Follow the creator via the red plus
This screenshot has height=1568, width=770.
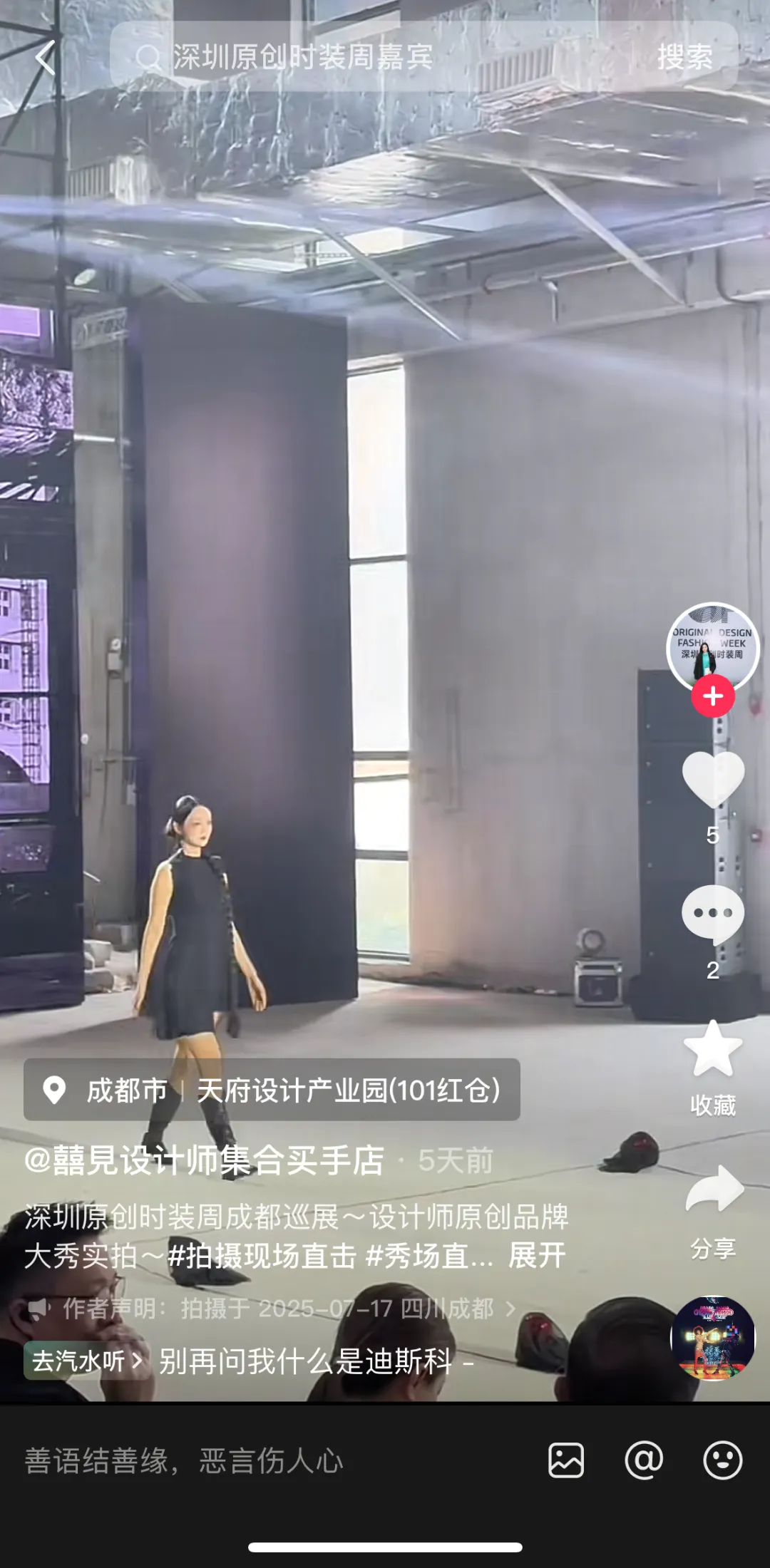[712, 696]
